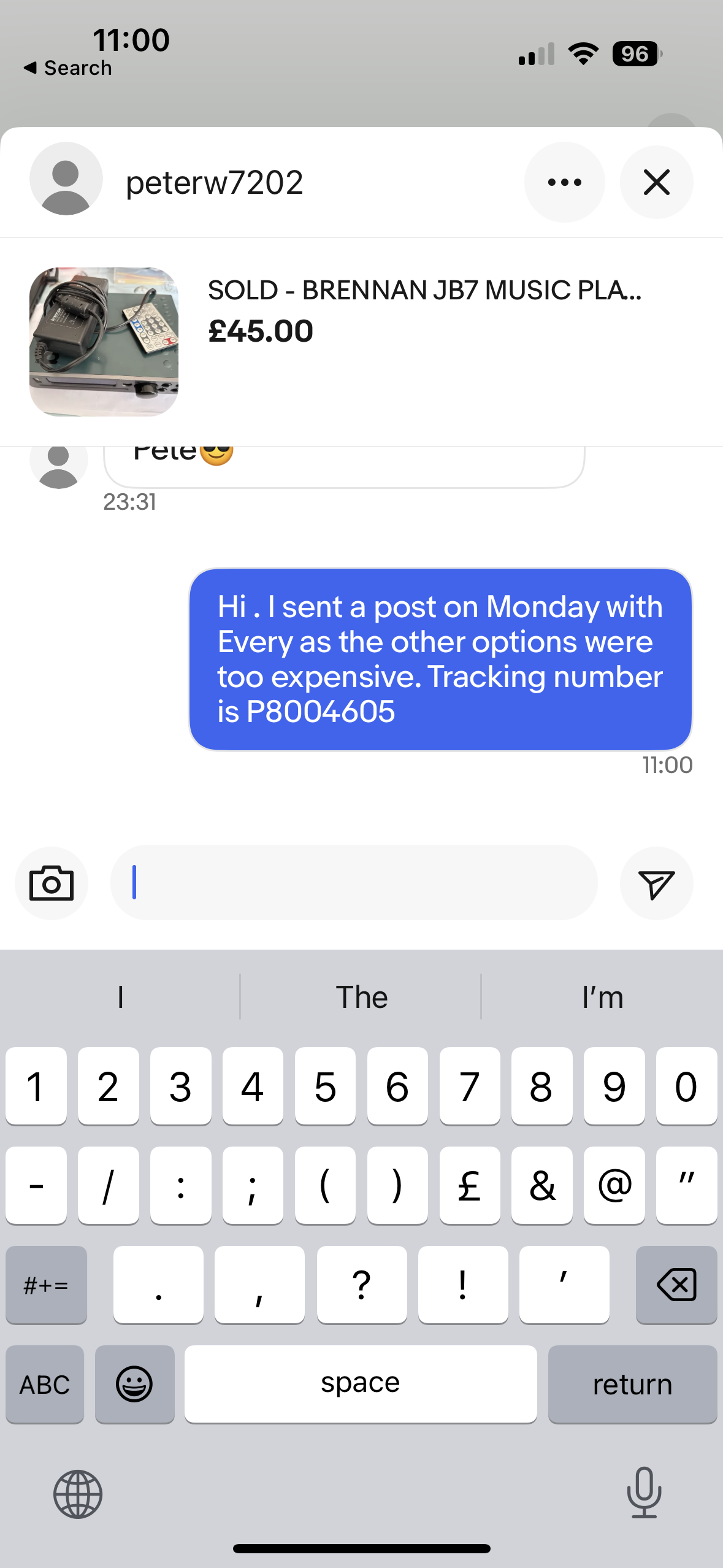Viewport: 723px width, 1568px height.
Task: Focus the message text field
Action: click(354, 883)
